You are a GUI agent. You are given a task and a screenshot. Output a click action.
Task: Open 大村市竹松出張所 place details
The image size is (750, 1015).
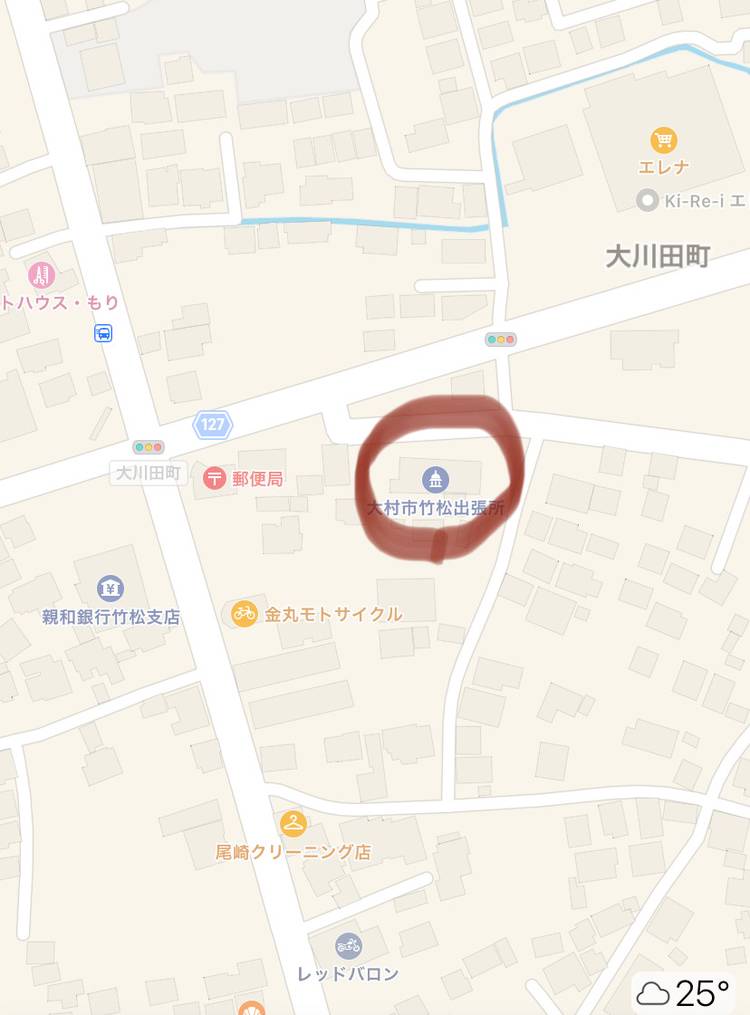click(435, 478)
